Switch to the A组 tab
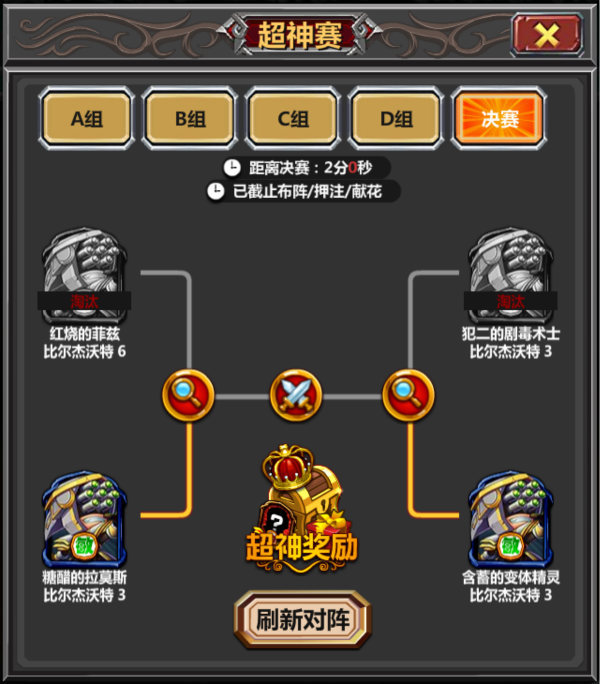This screenshot has height=684, width=600. [86, 119]
